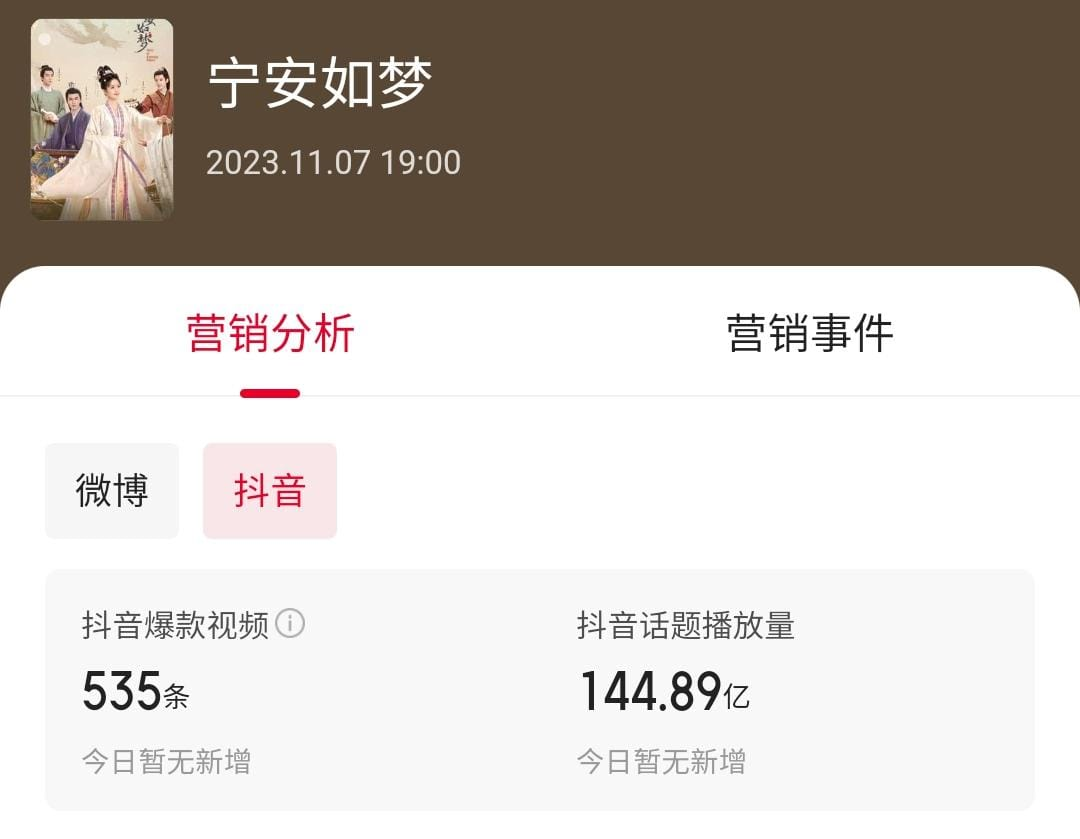Switch to the 营销分析 tab
The height and width of the screenshot is (839, 1080).
tap(270, 333)
